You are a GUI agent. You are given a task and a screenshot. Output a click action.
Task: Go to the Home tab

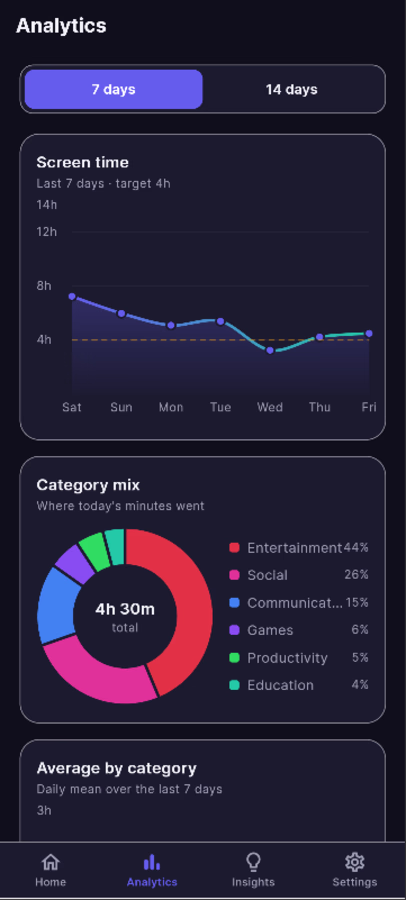pos(51,870)
